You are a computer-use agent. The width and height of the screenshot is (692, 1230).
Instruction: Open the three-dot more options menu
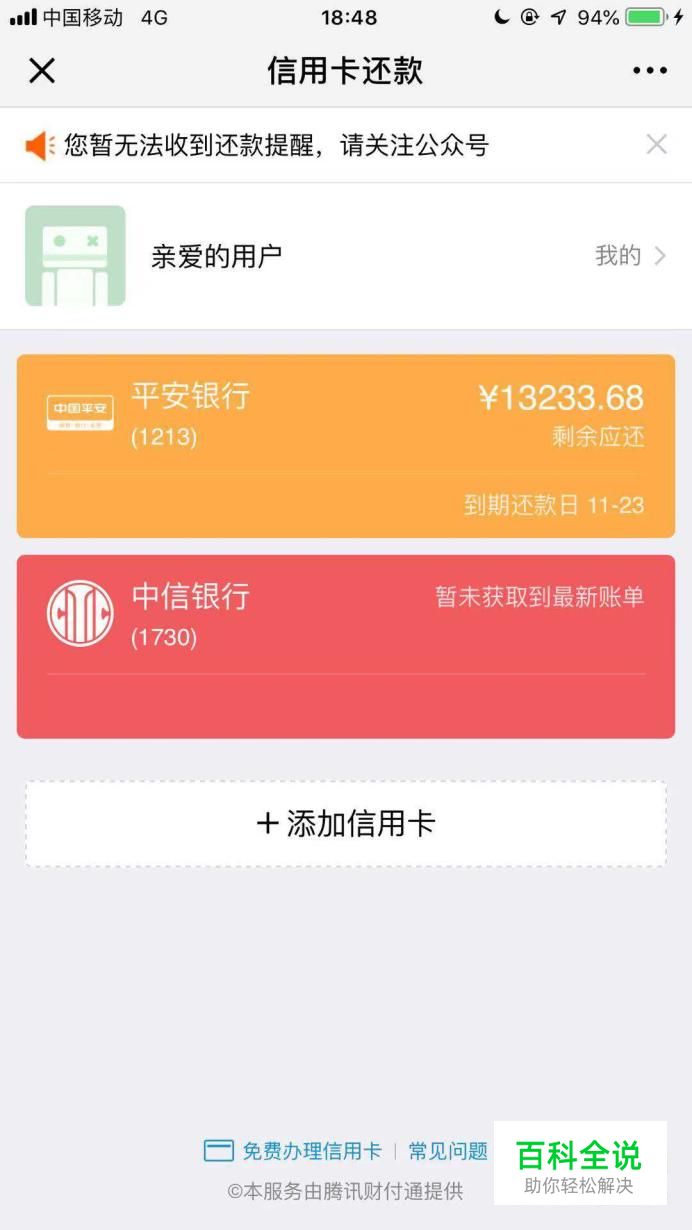(x=650, y=71)
